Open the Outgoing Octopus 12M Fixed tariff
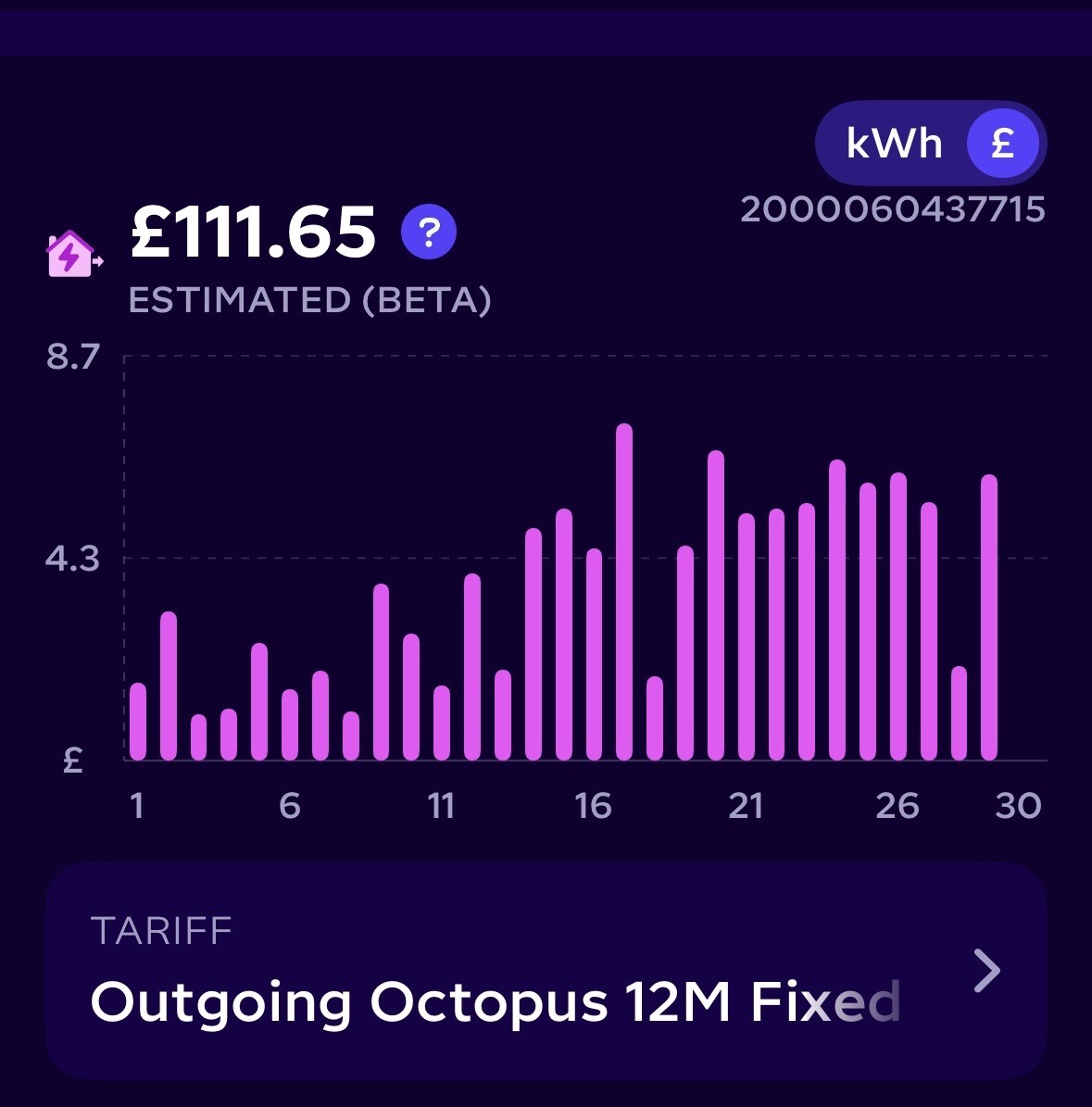The width and height of the screenshot is (1092, 1107). (x=546, y=970)
